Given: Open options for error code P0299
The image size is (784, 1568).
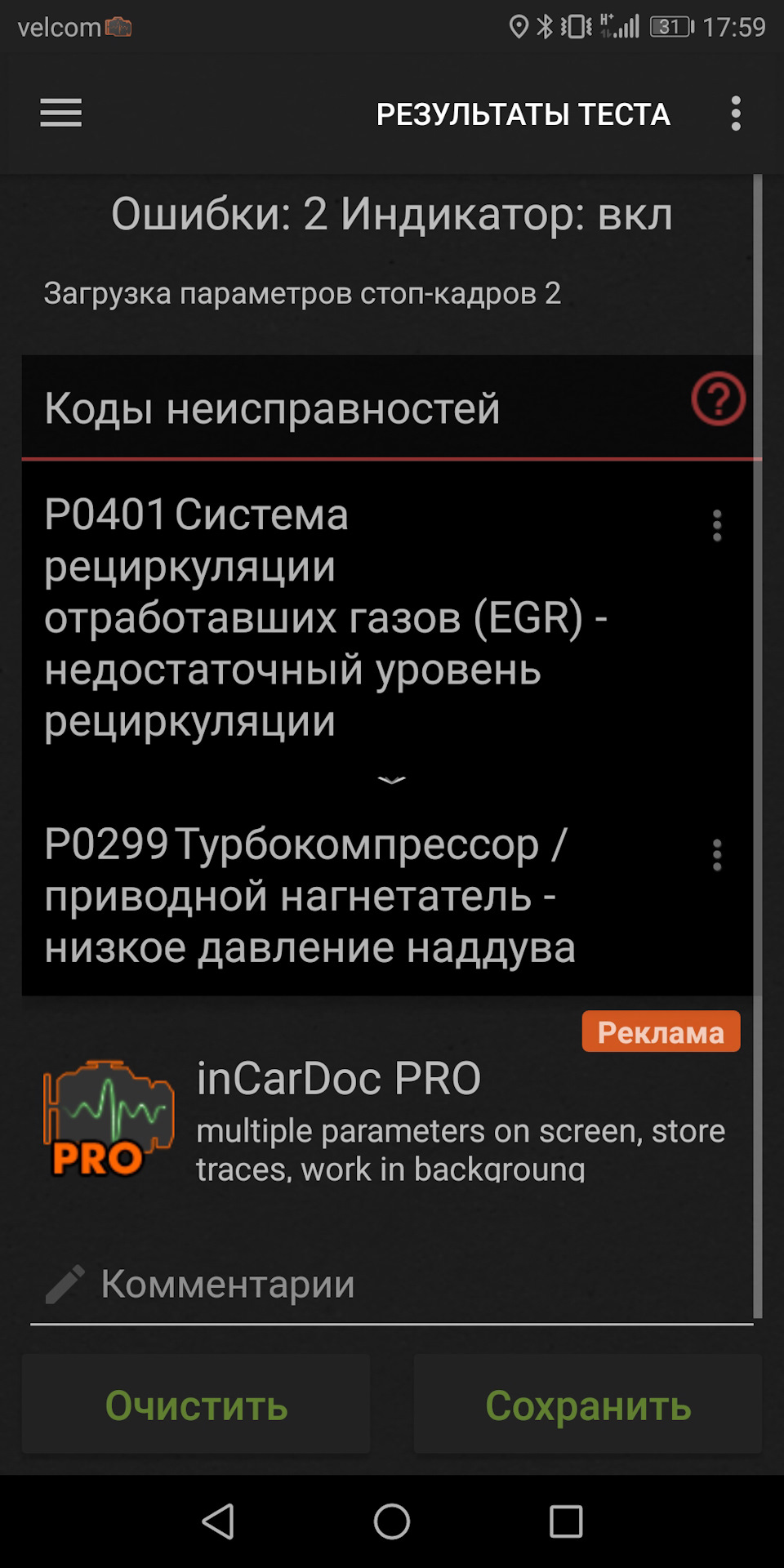Looking at the screenshot, I should tap(717, 855).
